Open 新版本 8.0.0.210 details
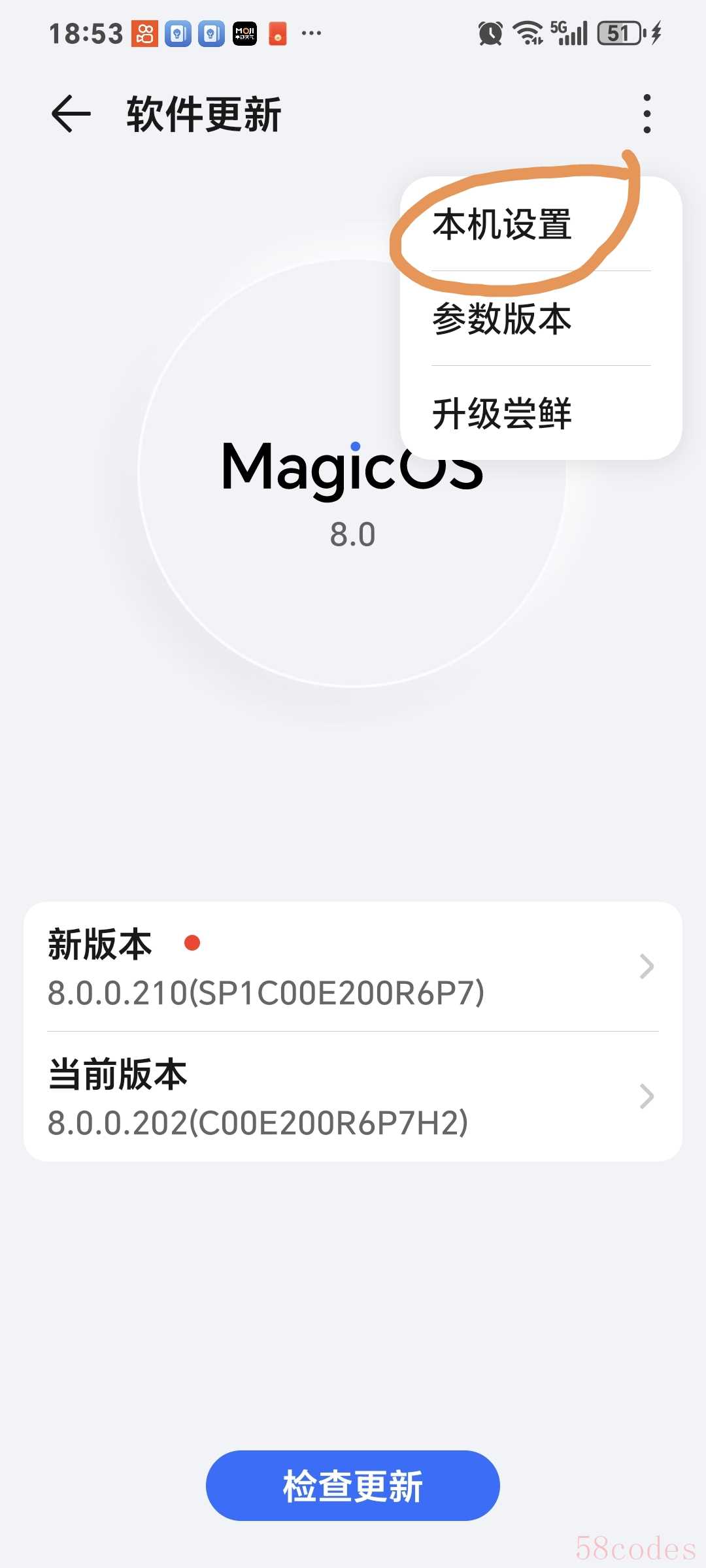706x1568 pixels. (x=353, y=967)
